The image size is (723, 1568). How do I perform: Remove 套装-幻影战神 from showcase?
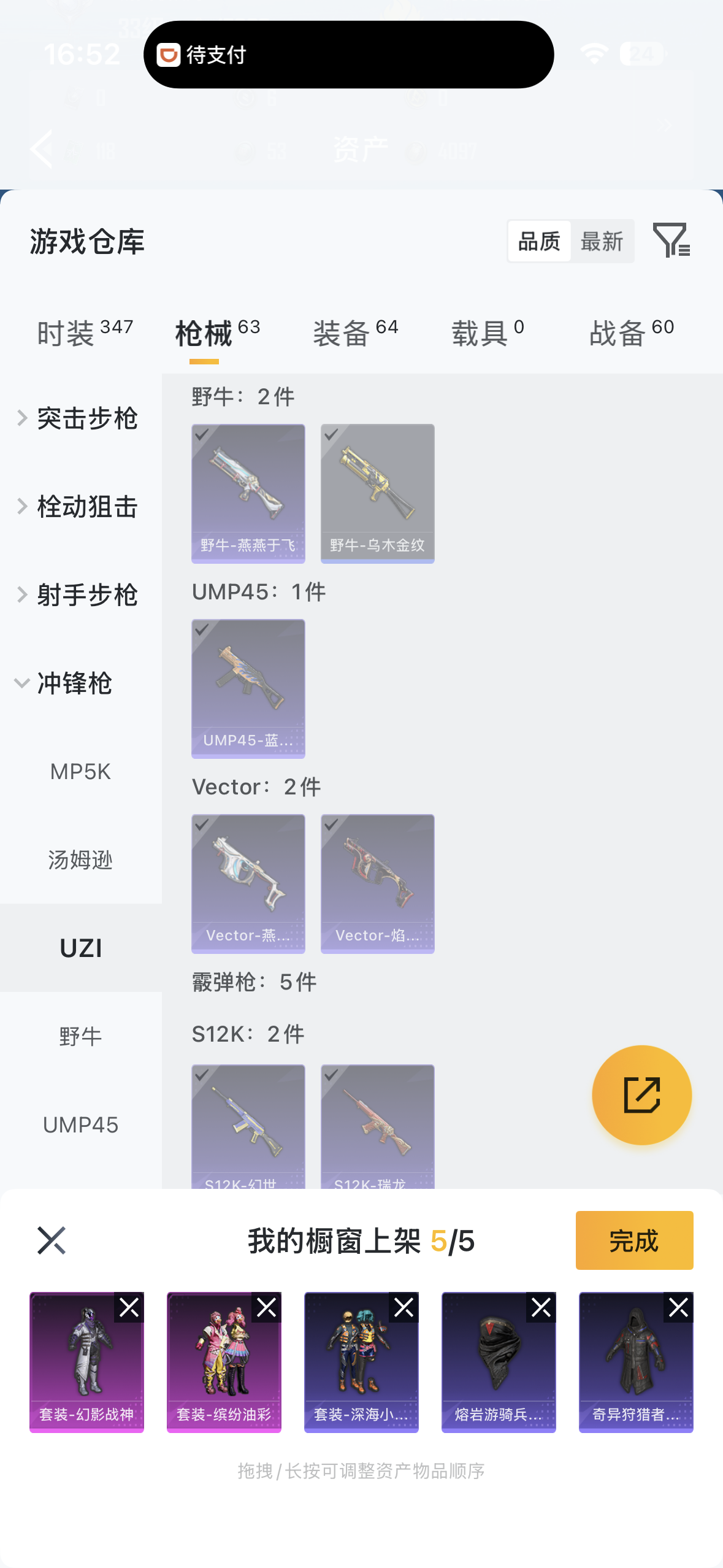pyautogui.click(x=129, y=1308)
